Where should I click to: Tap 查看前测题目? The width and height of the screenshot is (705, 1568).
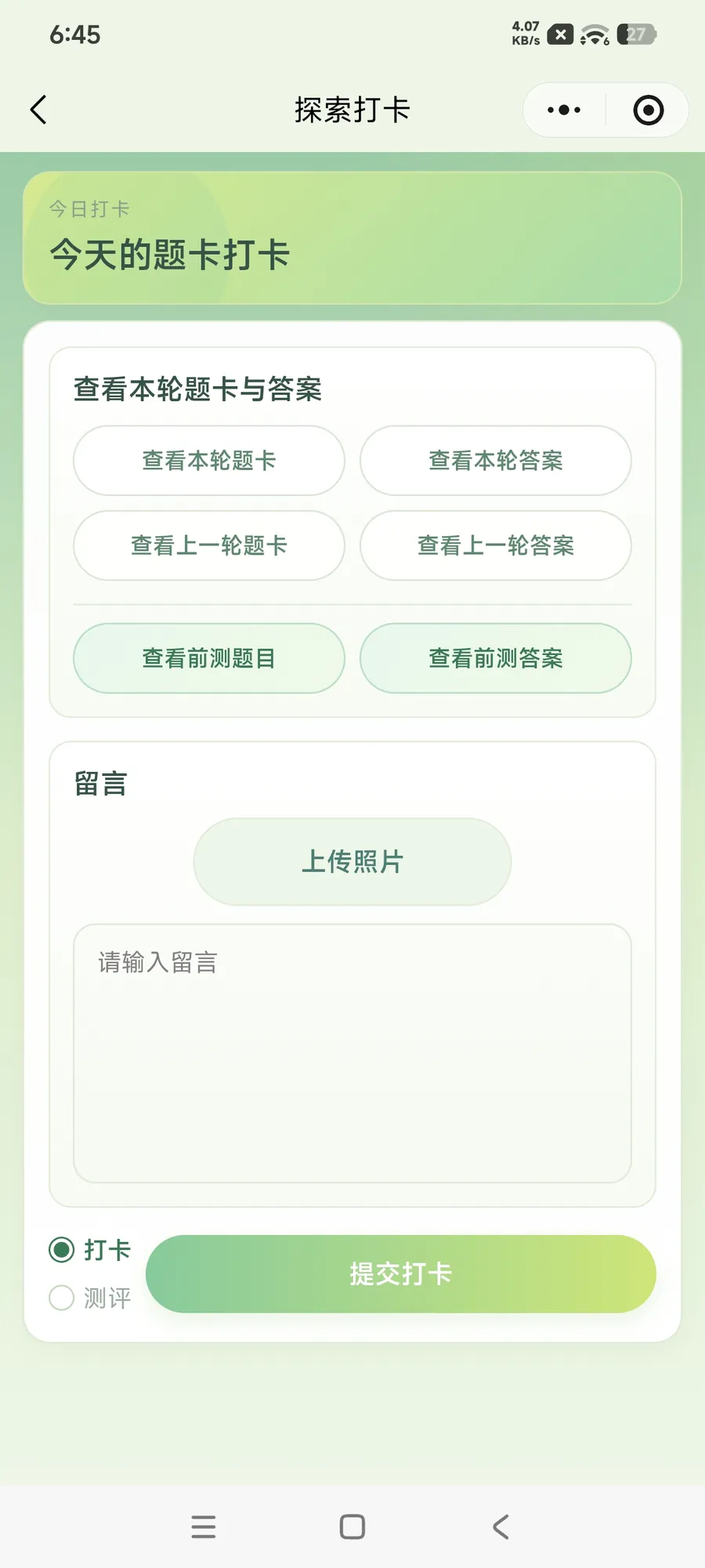209,658
